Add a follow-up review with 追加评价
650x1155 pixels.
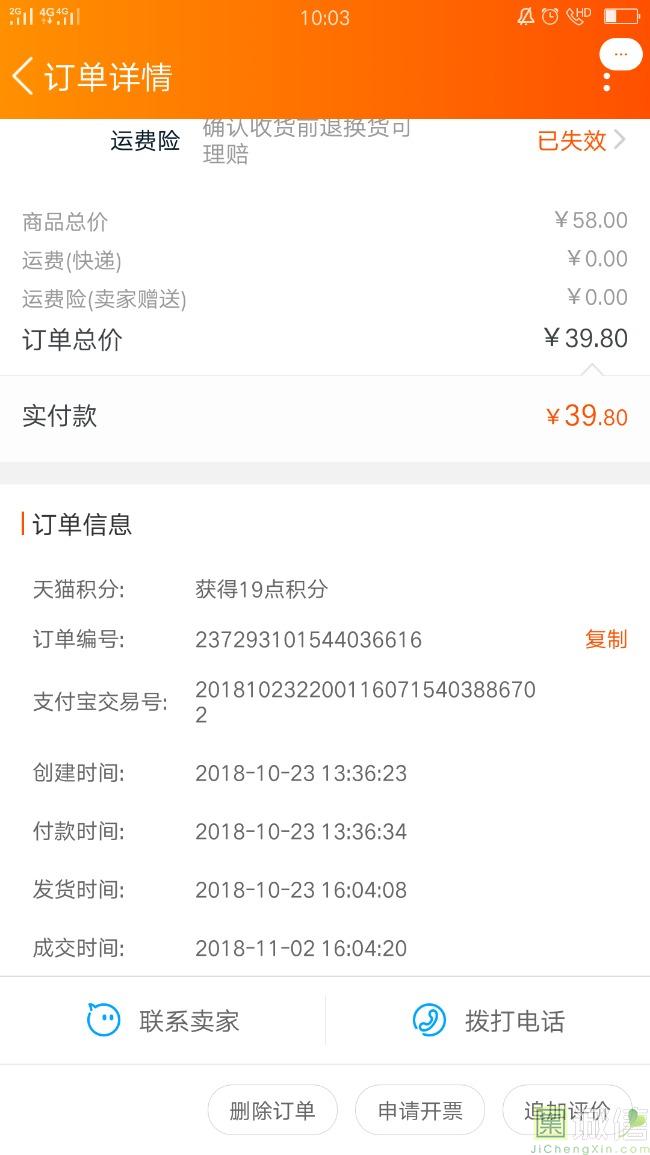click(x=567, y=1110)
